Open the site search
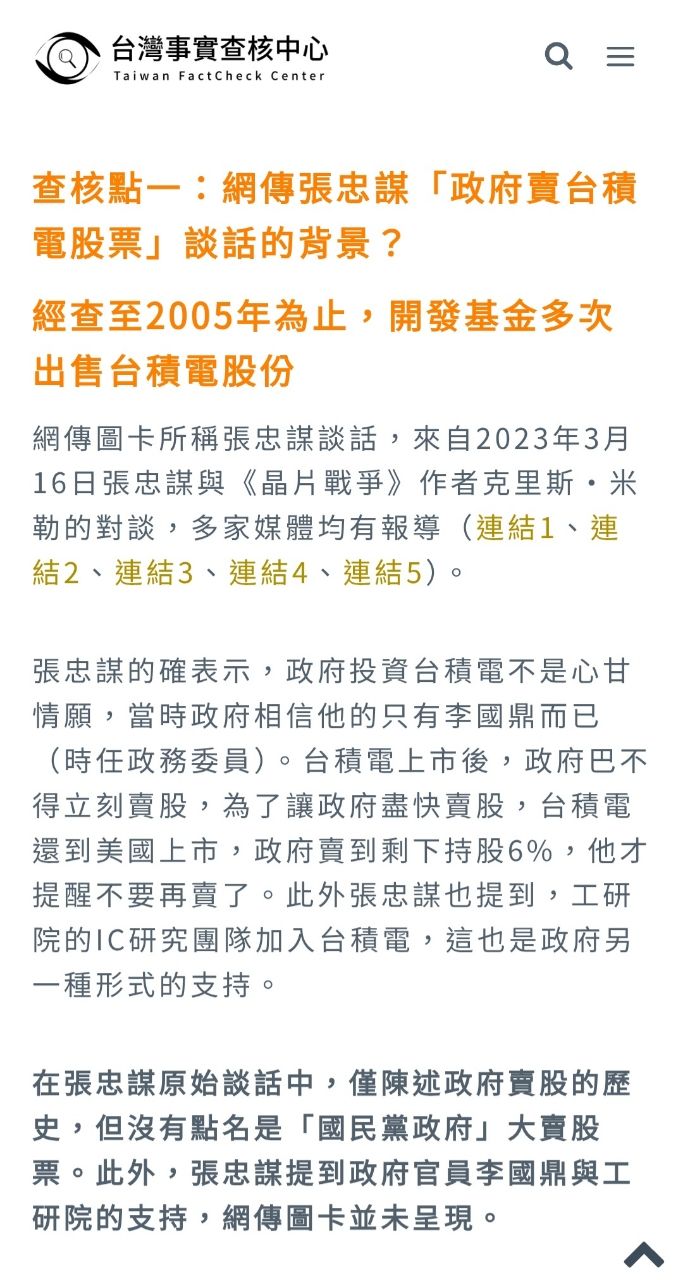This screenshot has width=683, height=1280. pyautogui.click(x=558, y=56)
